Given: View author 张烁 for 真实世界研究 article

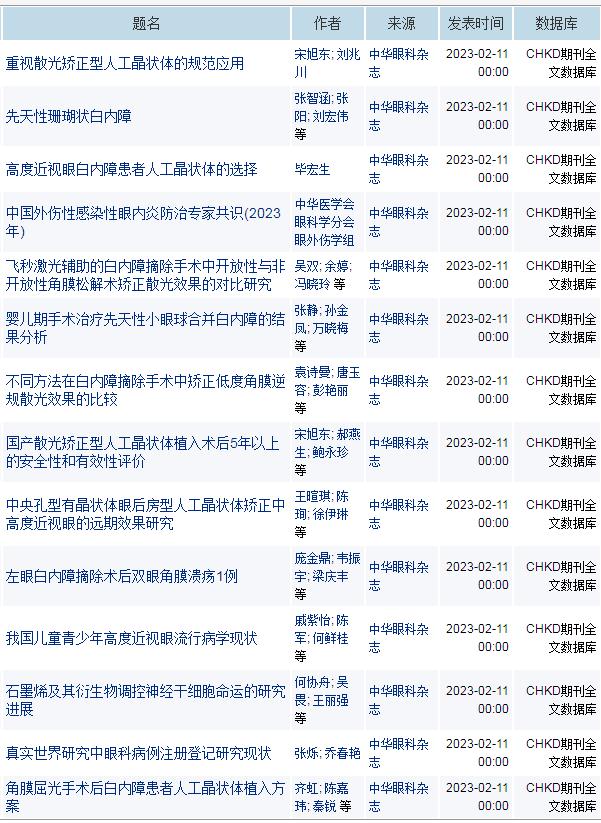Looking at the screenshot, I should click(306, 753).
